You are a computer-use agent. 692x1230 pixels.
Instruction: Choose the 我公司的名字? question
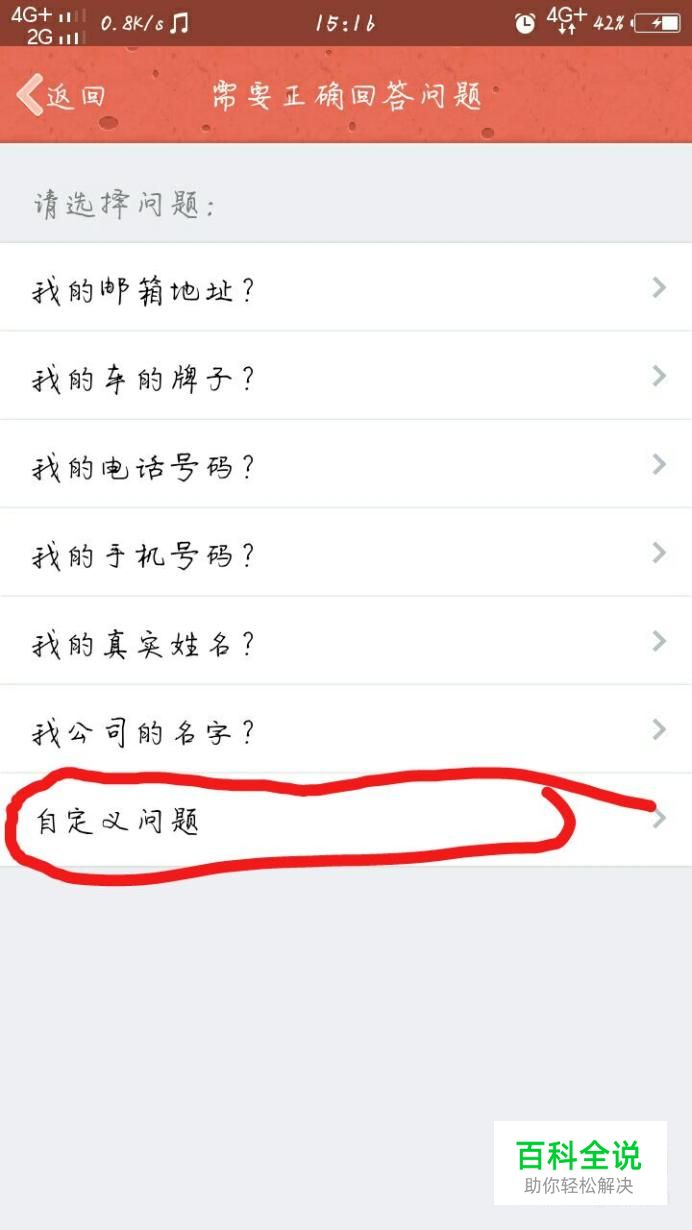[346, 730]
